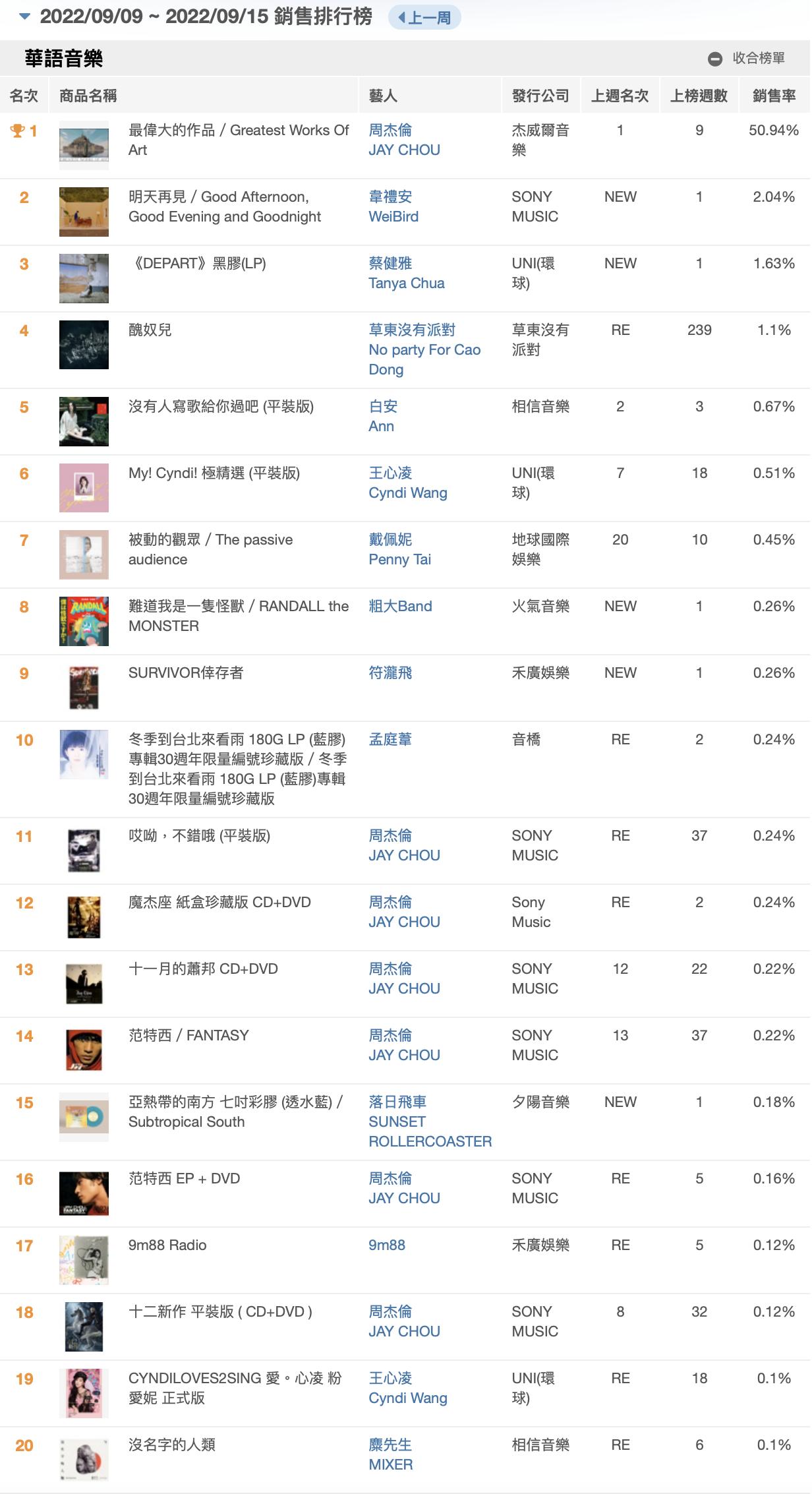Open artist link 蔡健雅 Tanya Chua
The height and width of the screenshot is (1494, 812).
[x=406, y=273]
